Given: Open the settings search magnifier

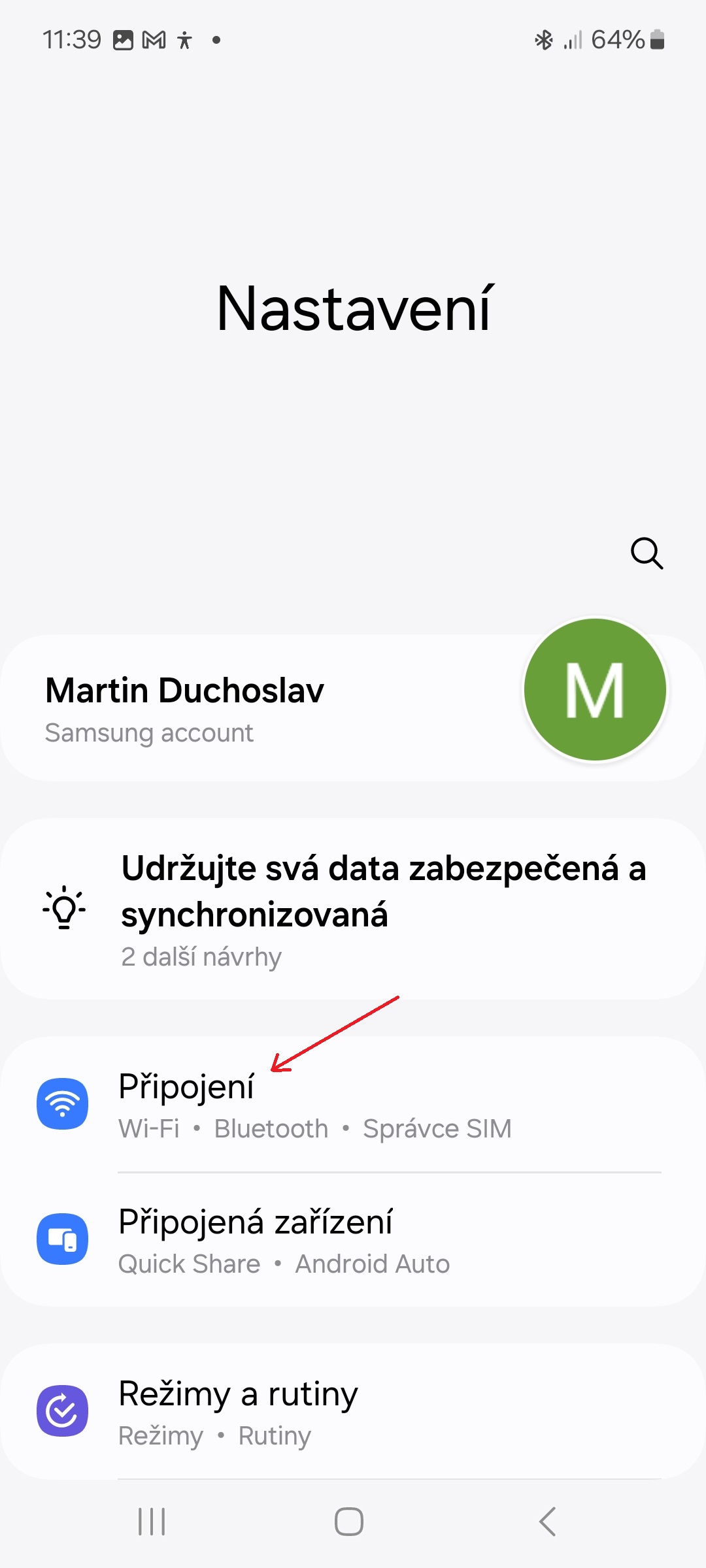Looking at the screenshot, I should coord(647,553).
